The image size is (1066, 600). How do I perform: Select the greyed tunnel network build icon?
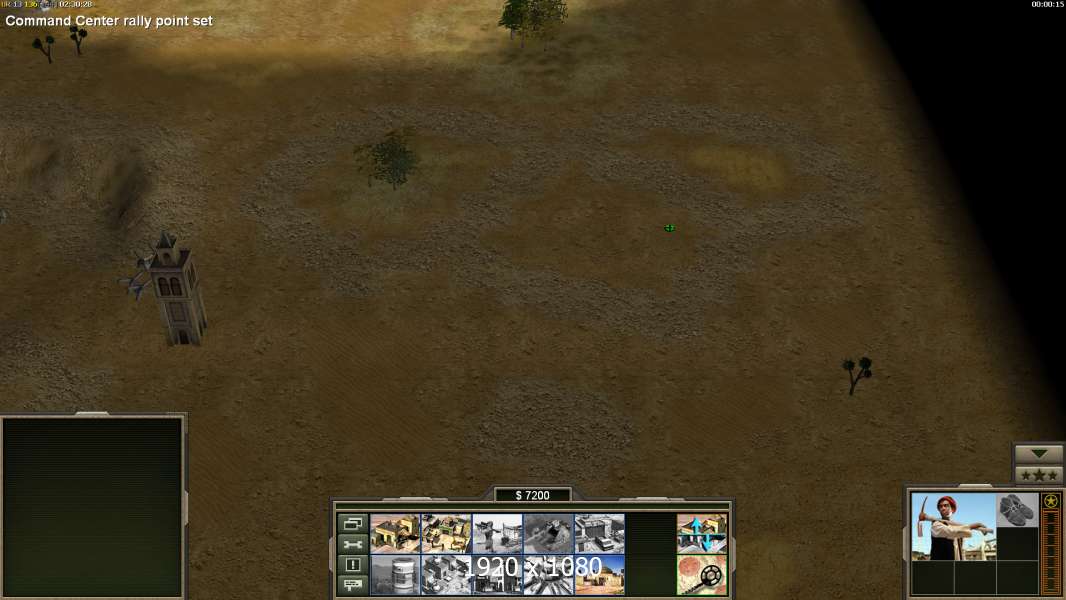(x=548, y=534)
